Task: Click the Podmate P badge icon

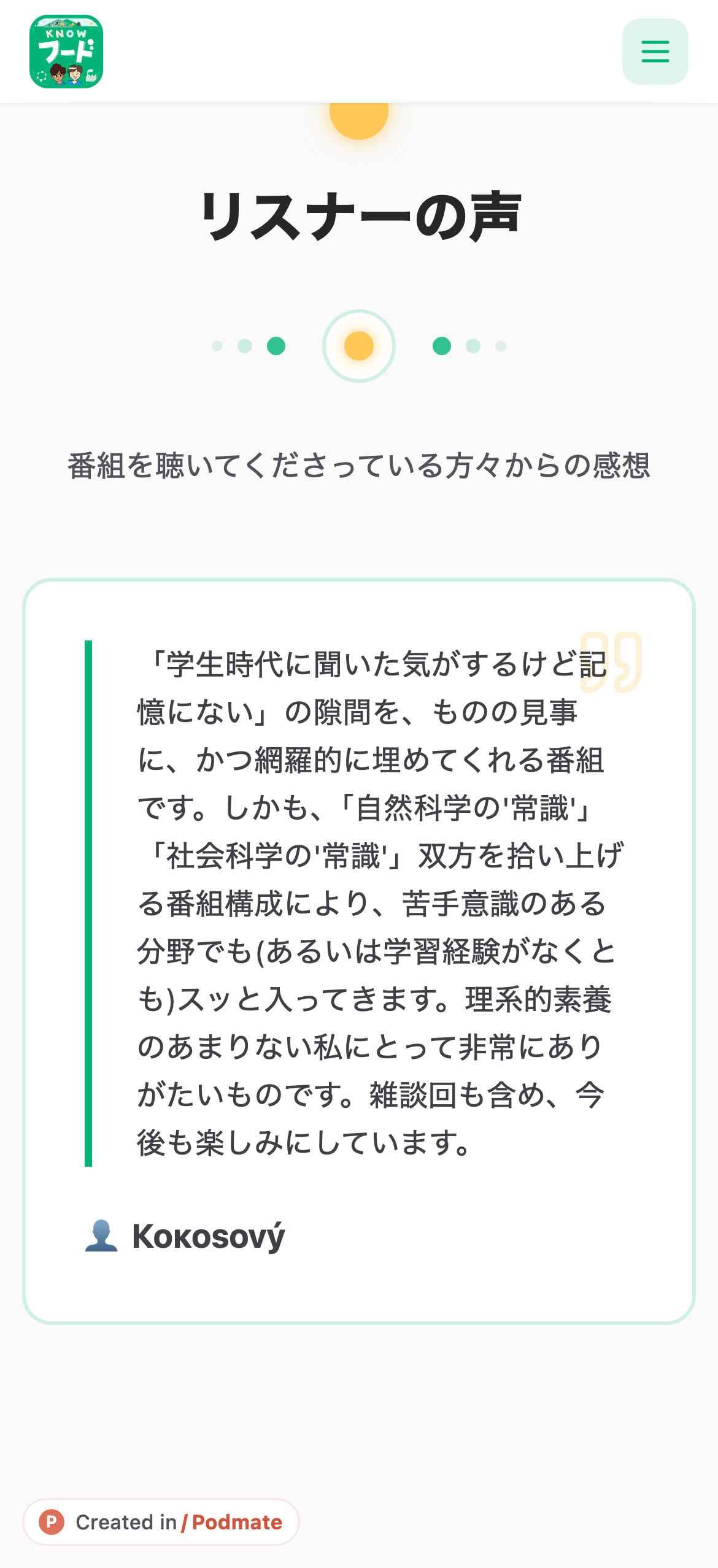Action: [52, 1522]
